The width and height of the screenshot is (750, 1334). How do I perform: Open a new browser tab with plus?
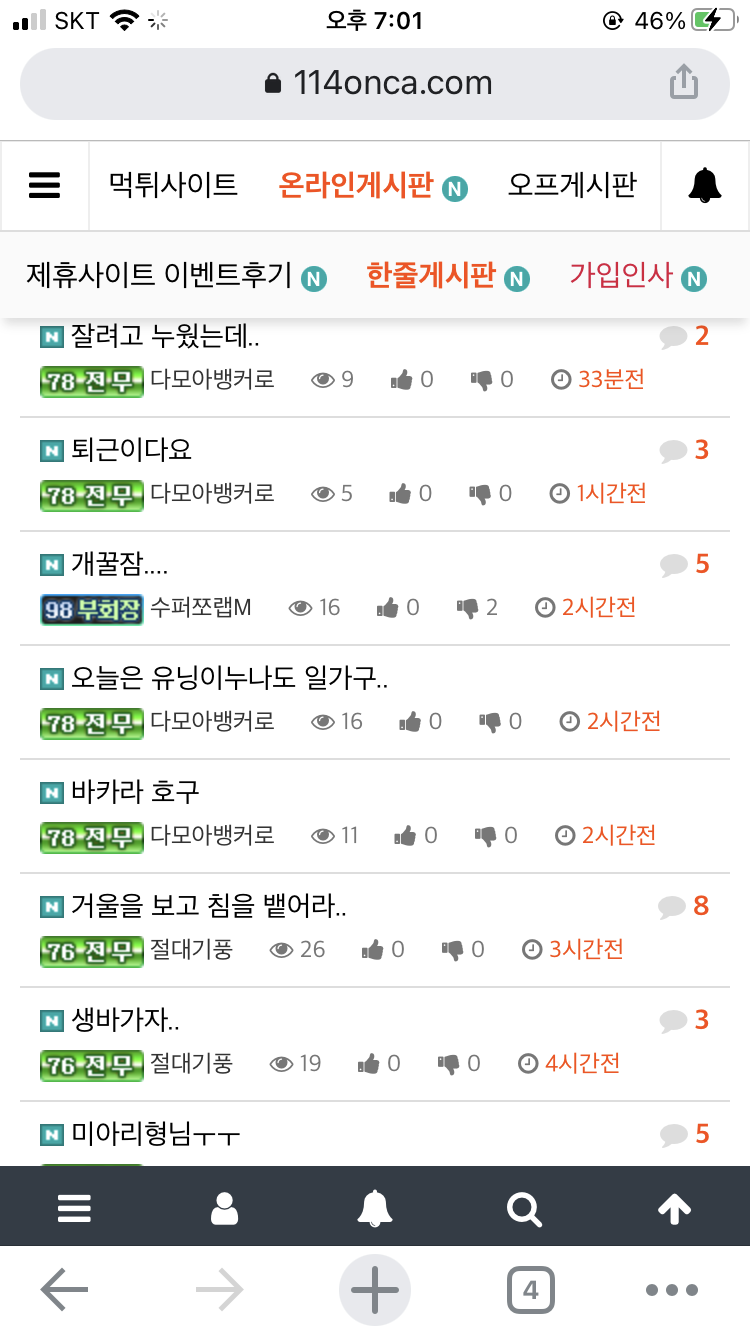[x=375, y=1290]
